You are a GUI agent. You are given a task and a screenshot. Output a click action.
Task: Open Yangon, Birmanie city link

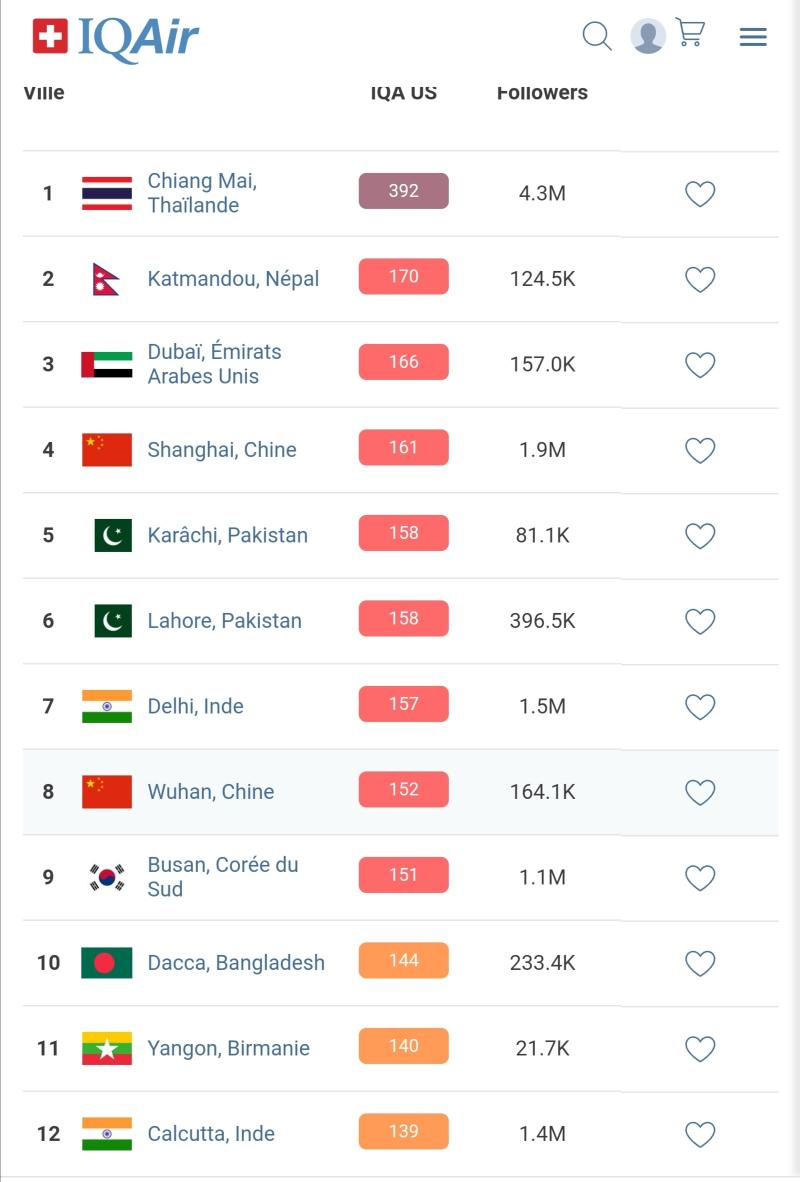point(228,1048)
